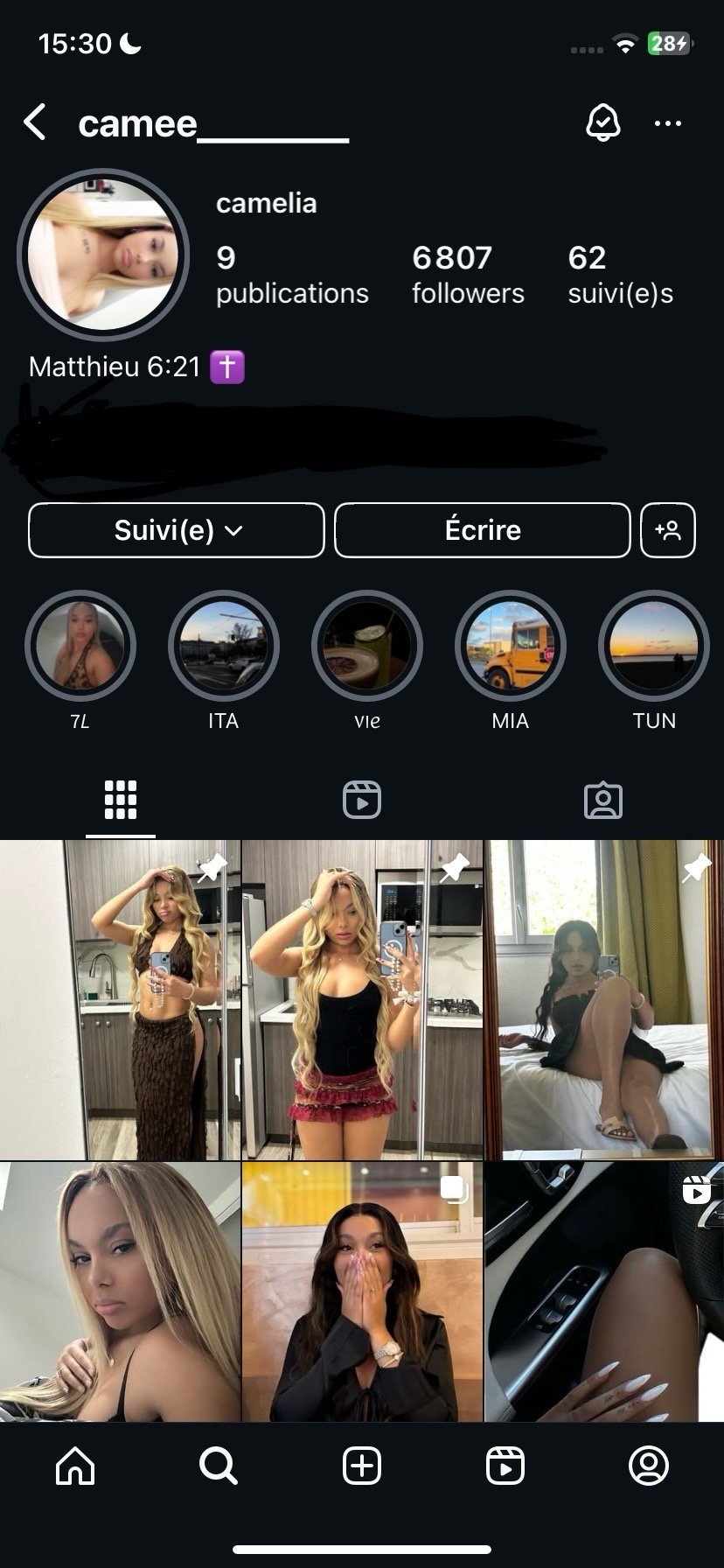This screenshot has height=1568, width=724.
Task: Open the pinned bedroom mirror post
Action: pyautogui.click(x=603, y=999)
